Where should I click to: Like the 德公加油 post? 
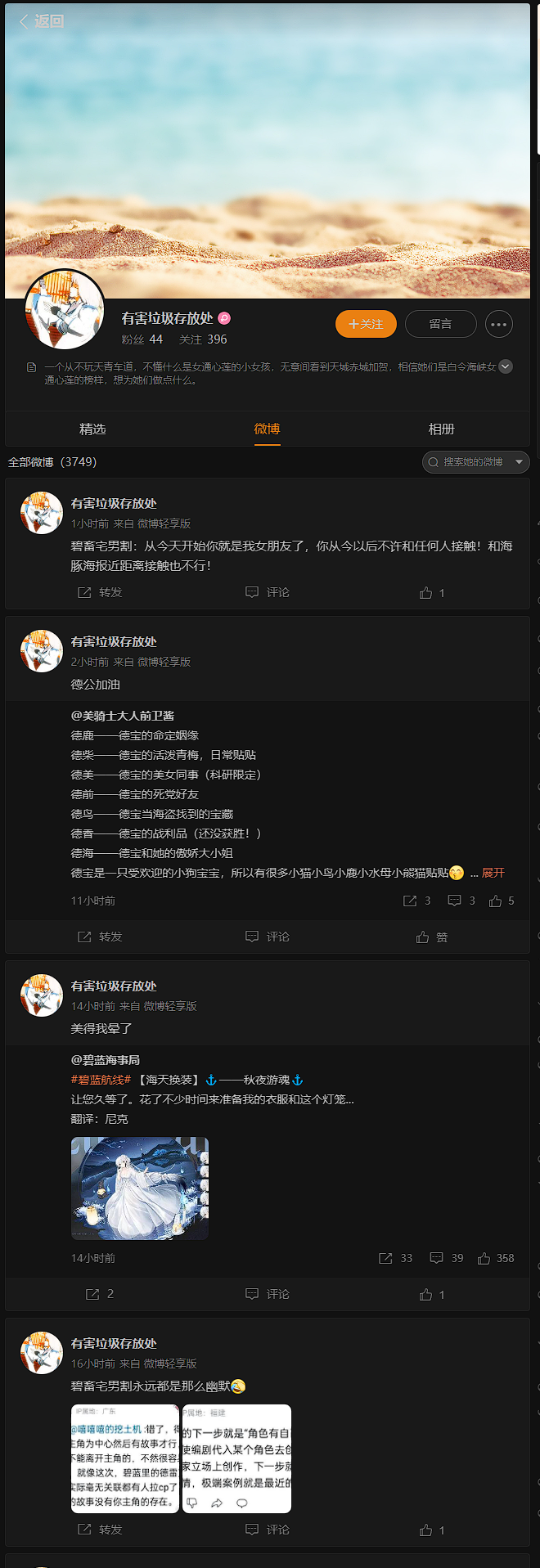click(431, 937)
